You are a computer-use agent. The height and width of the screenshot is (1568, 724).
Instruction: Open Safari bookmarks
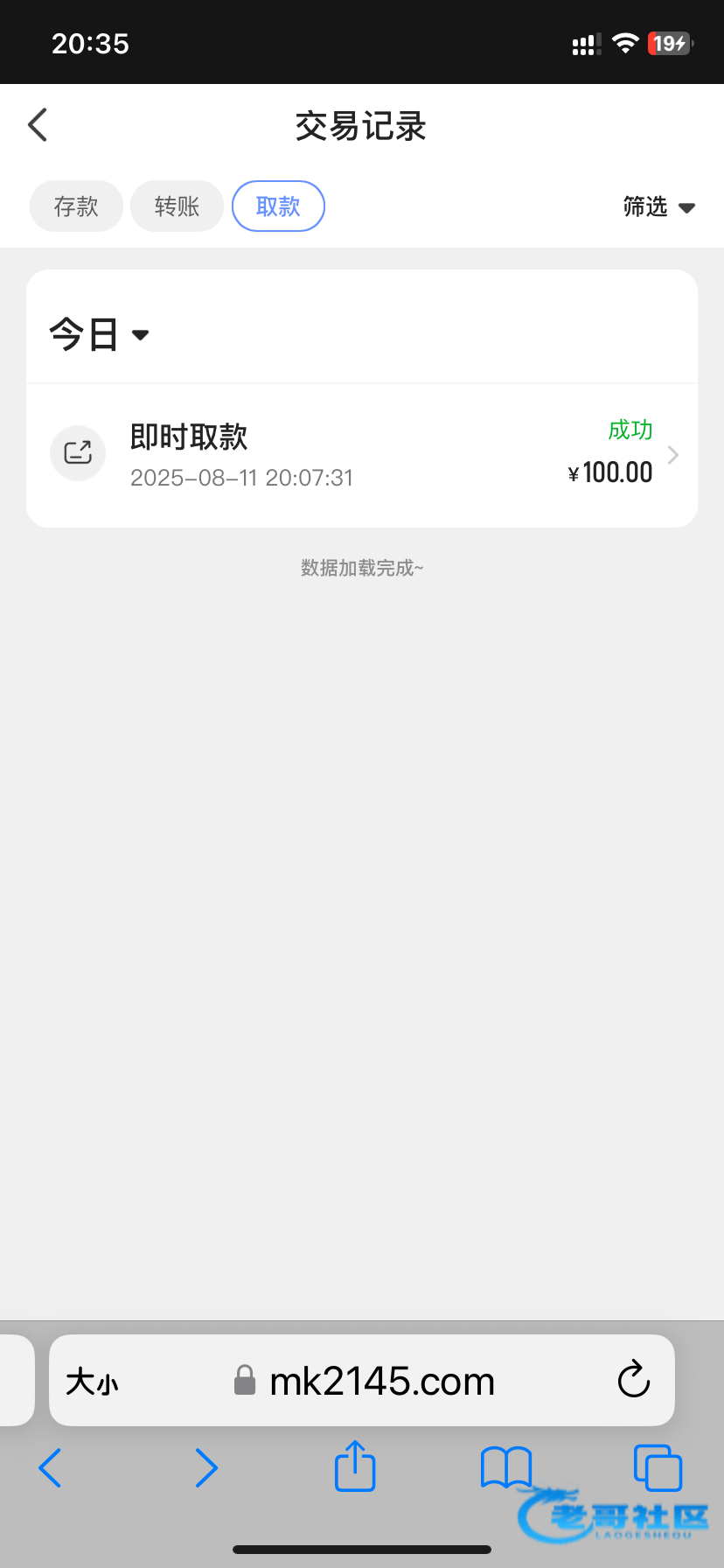(506, 1467)
